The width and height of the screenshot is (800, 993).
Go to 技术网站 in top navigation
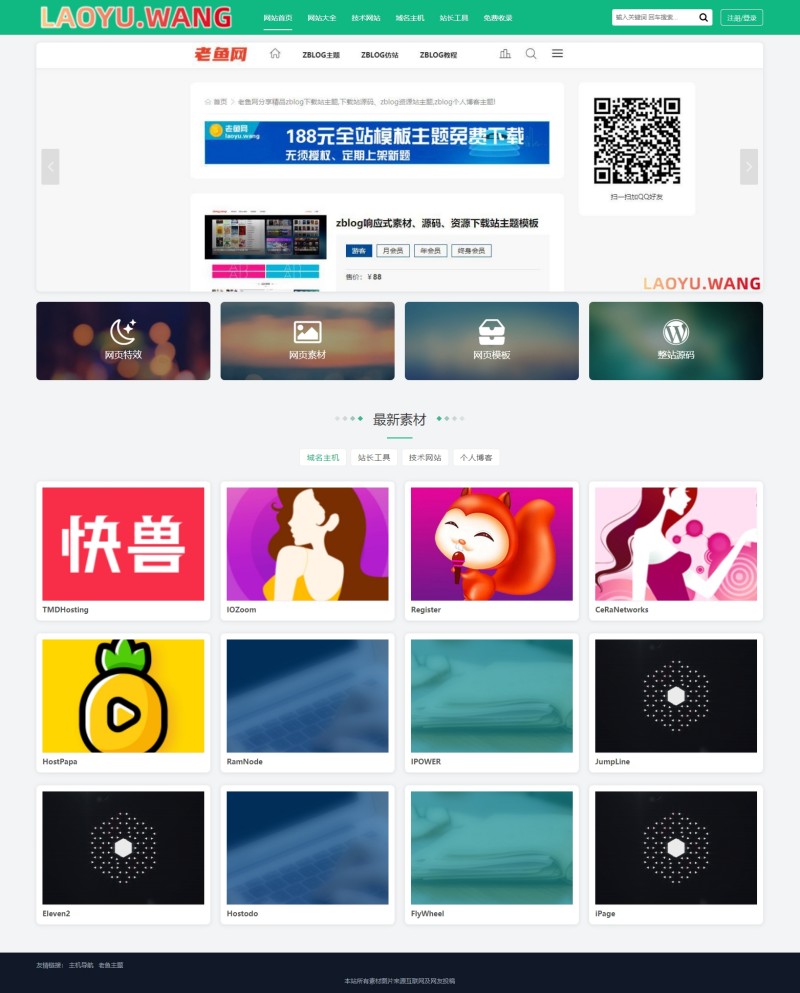[x=365, y=18]
